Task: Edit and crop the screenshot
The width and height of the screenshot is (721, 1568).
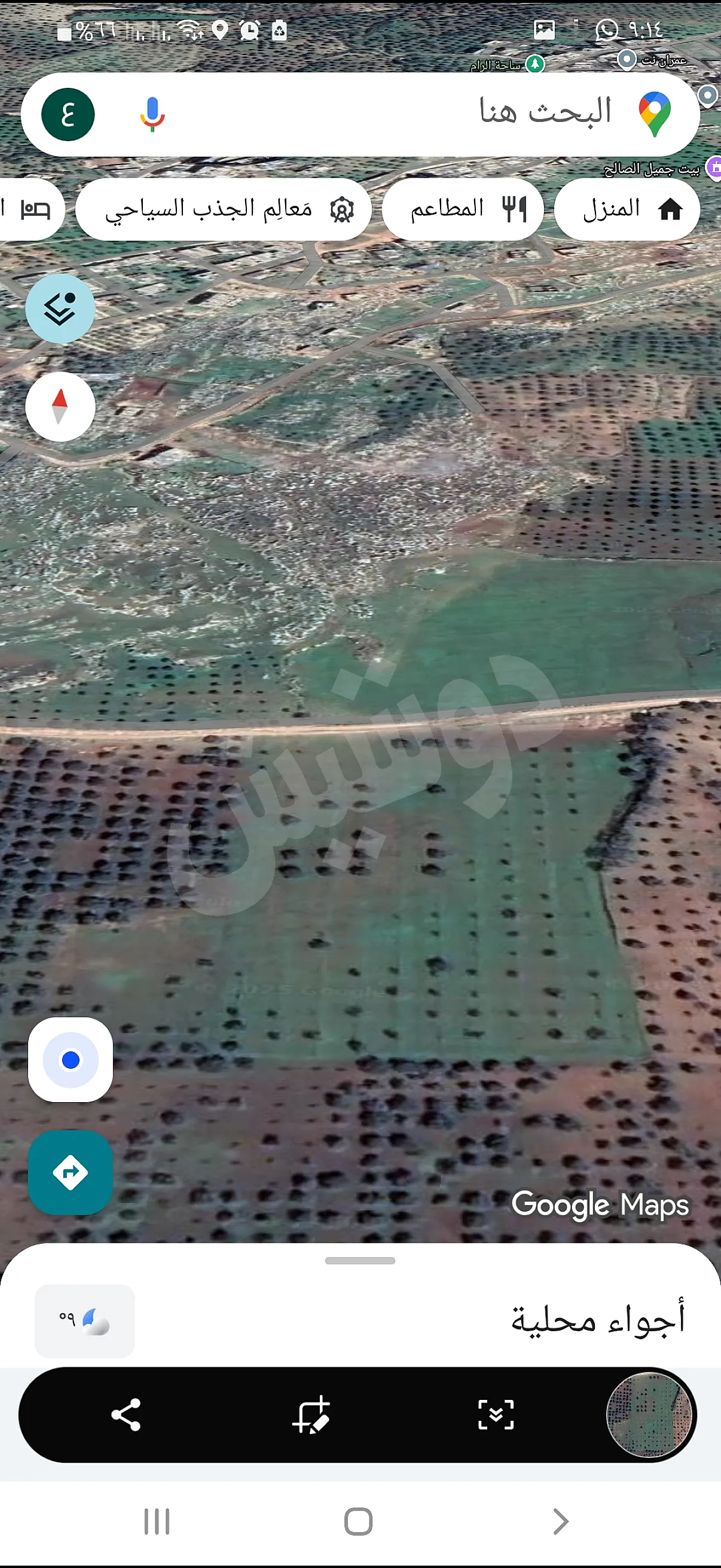Action: coord(311,1414)
